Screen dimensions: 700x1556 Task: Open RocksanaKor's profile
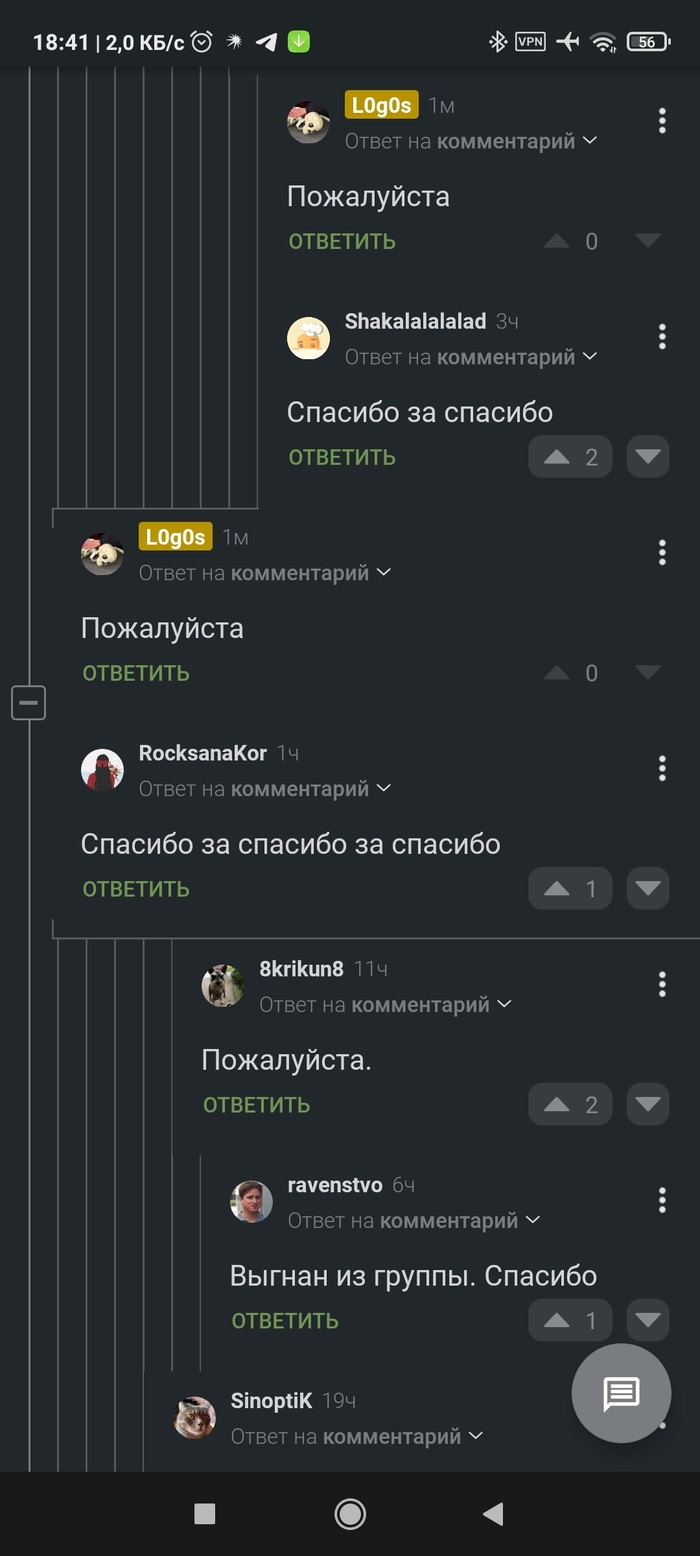coord(203,753)
